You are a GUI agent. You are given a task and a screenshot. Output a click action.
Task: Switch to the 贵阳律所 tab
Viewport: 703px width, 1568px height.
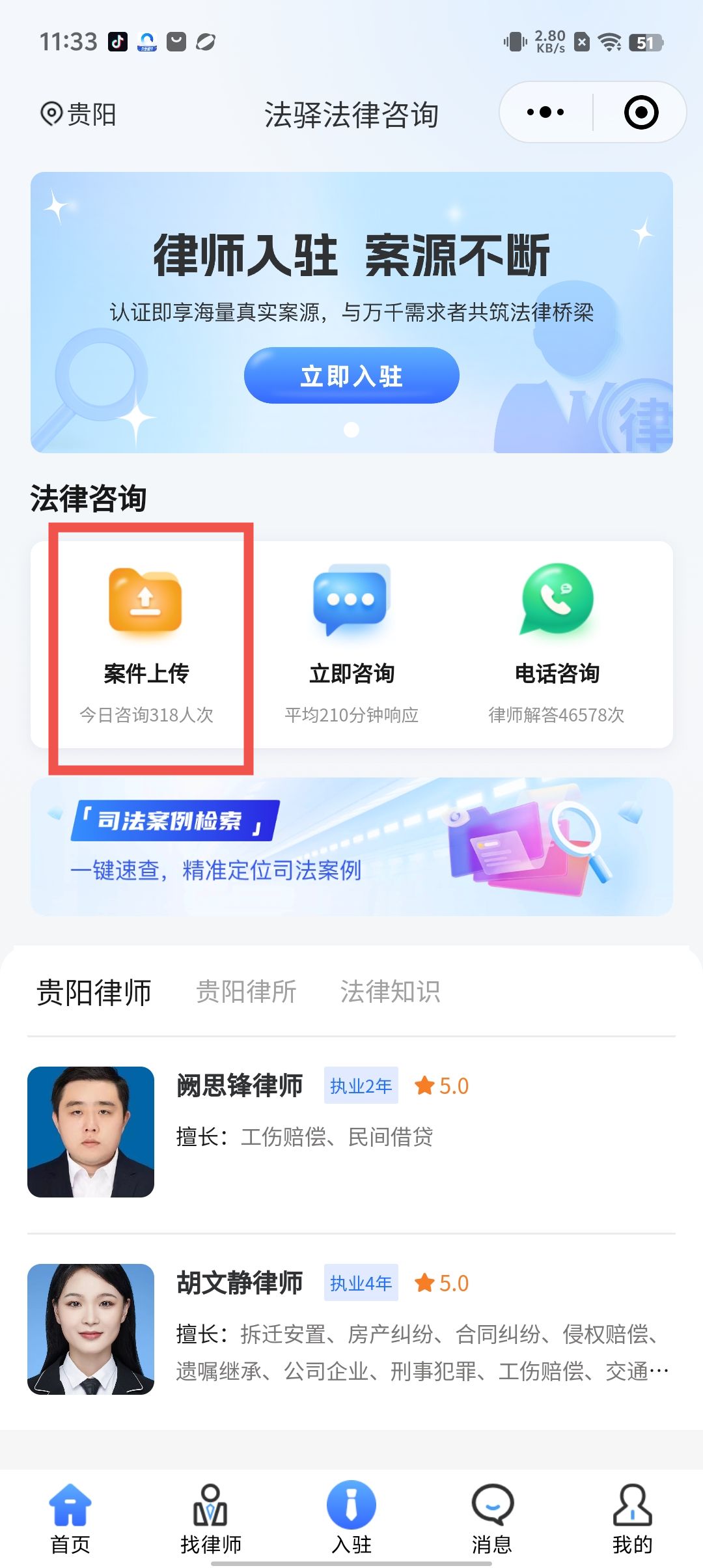246,992
